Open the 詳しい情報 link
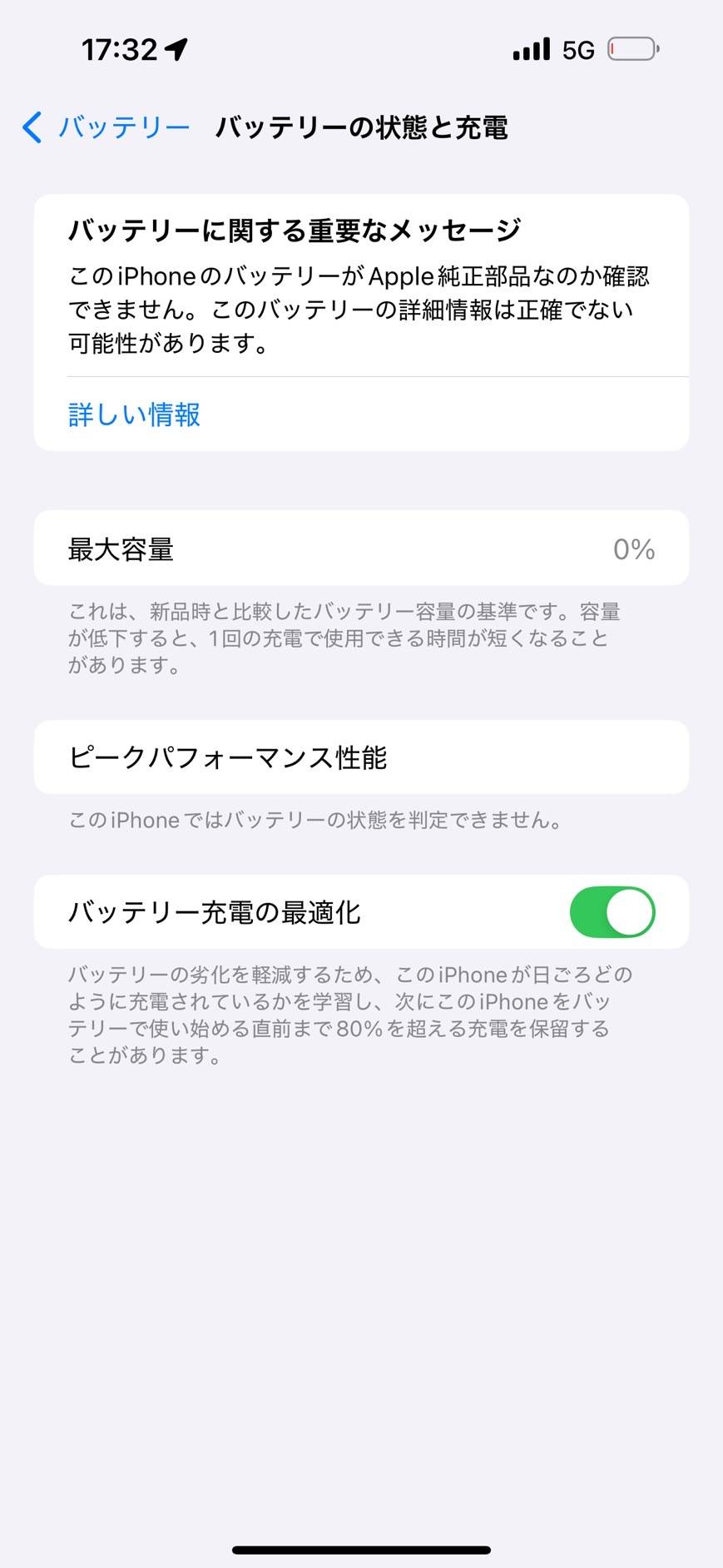This screenshot has height=1568, width=723. pyautogui.click(x=134, y=414)
